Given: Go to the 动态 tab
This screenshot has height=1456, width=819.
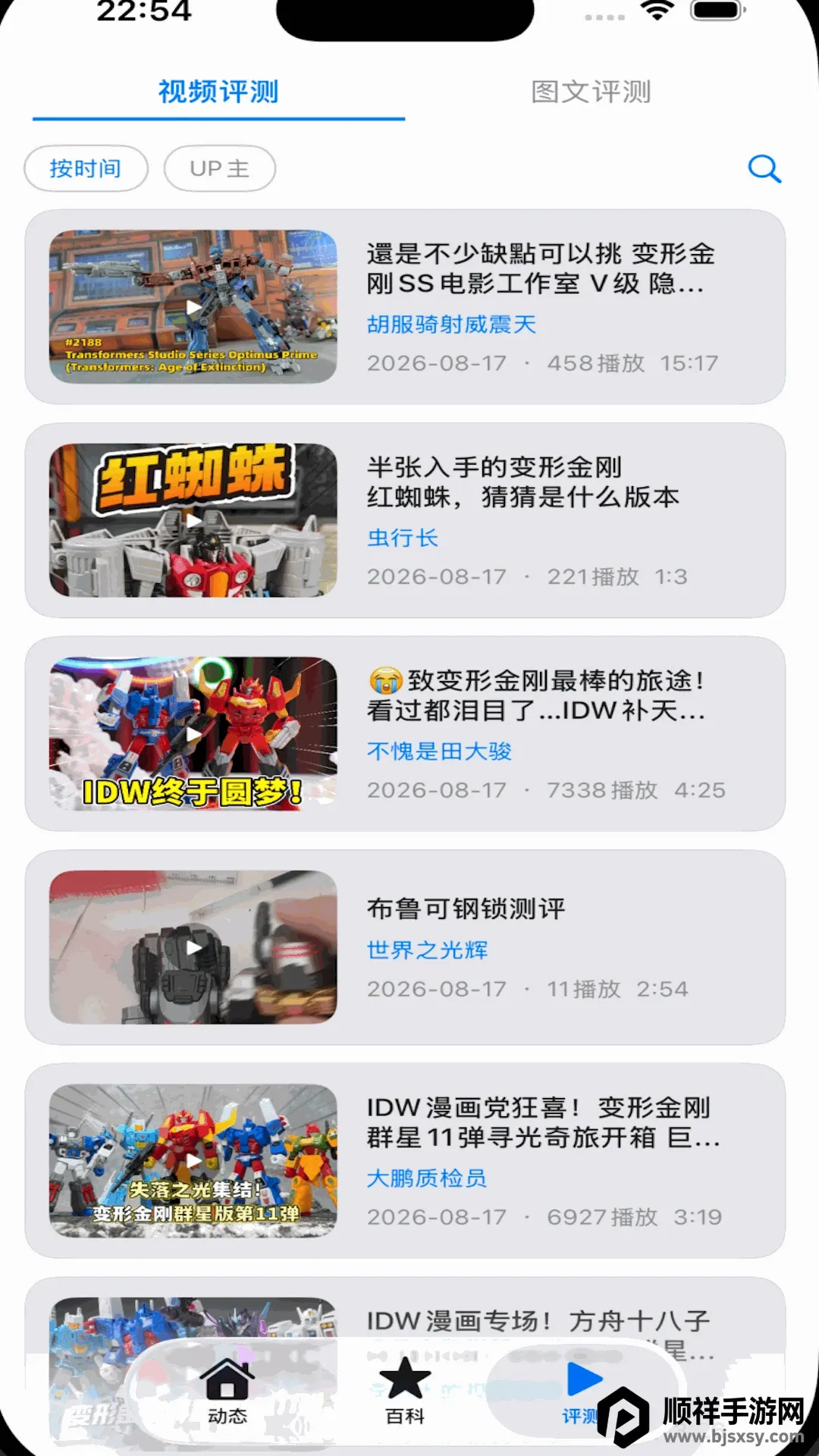Looking at the screenshot, I should click(x=227, y=1392).
